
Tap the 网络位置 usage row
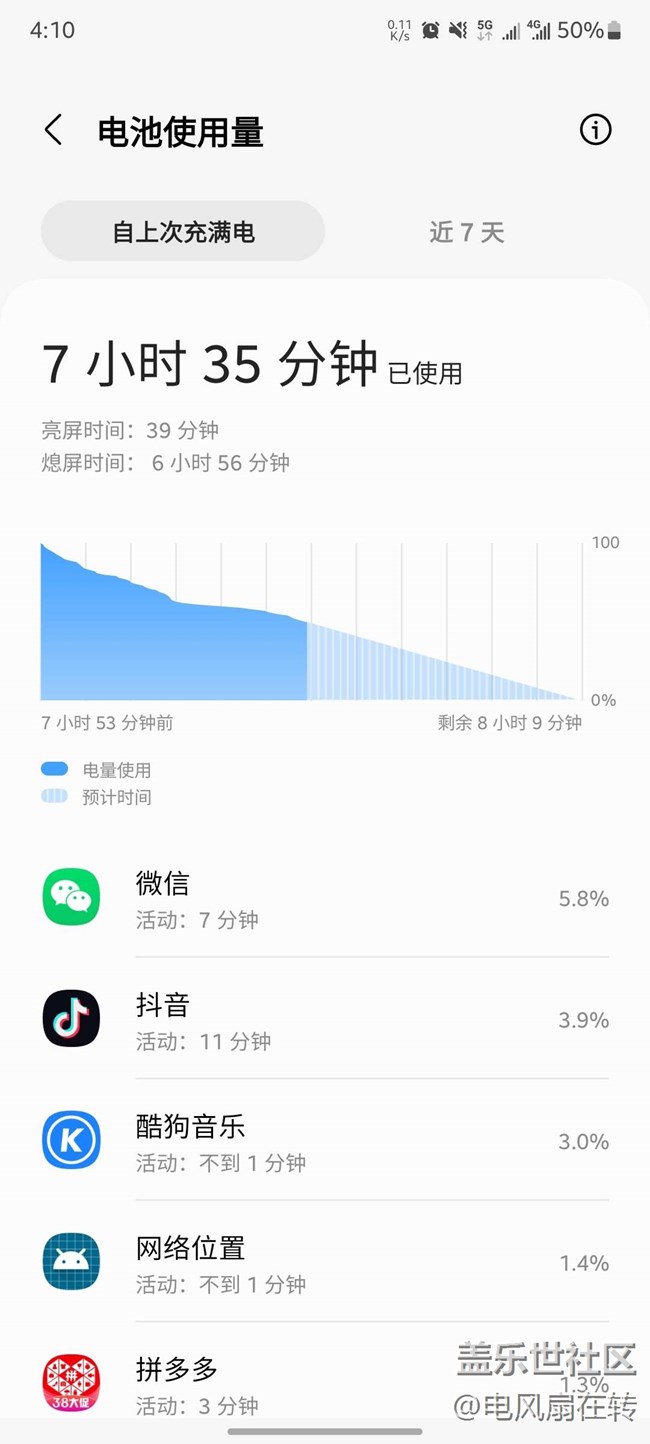[325, 1263]
